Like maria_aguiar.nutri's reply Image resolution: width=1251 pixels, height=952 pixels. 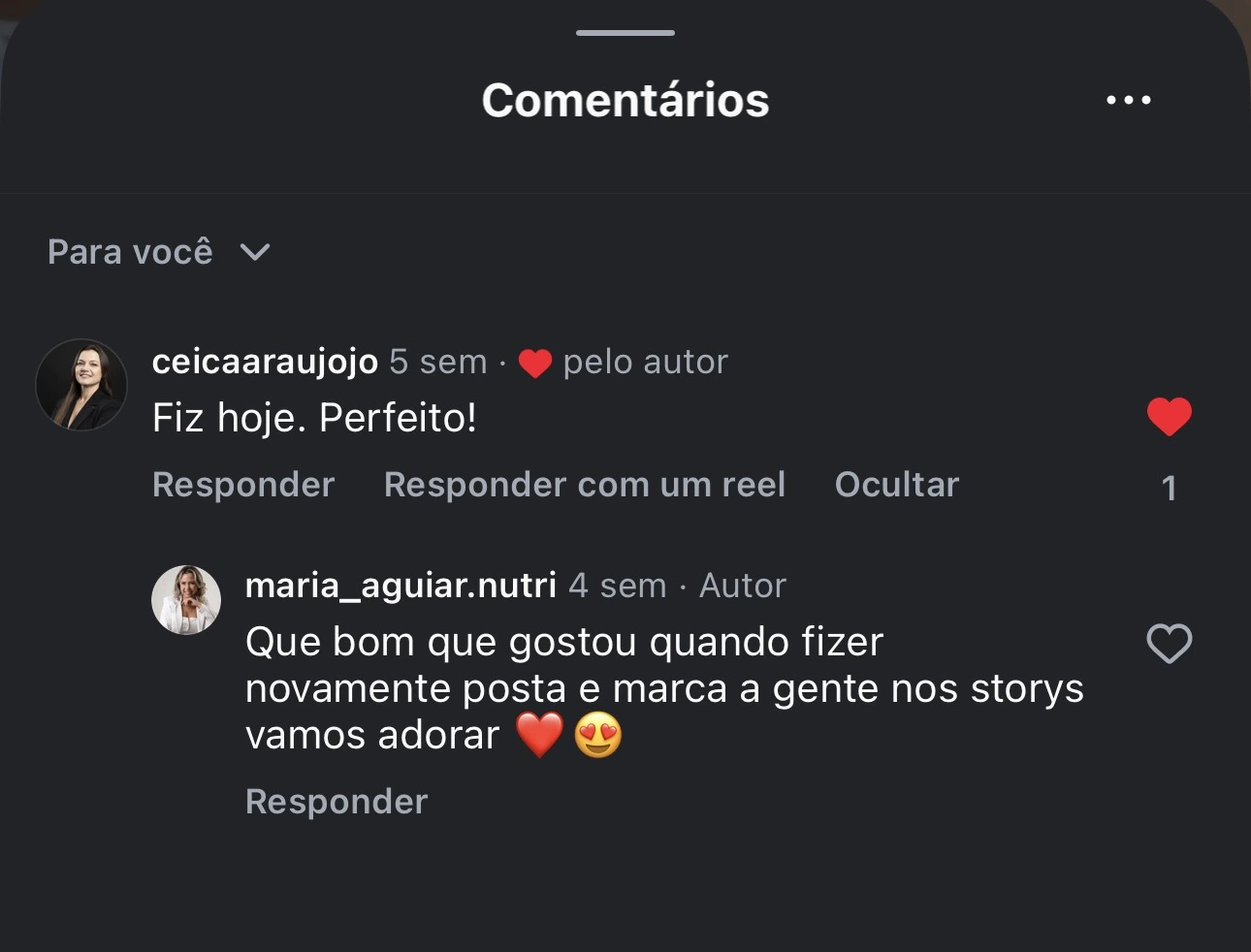point(1169,644)
